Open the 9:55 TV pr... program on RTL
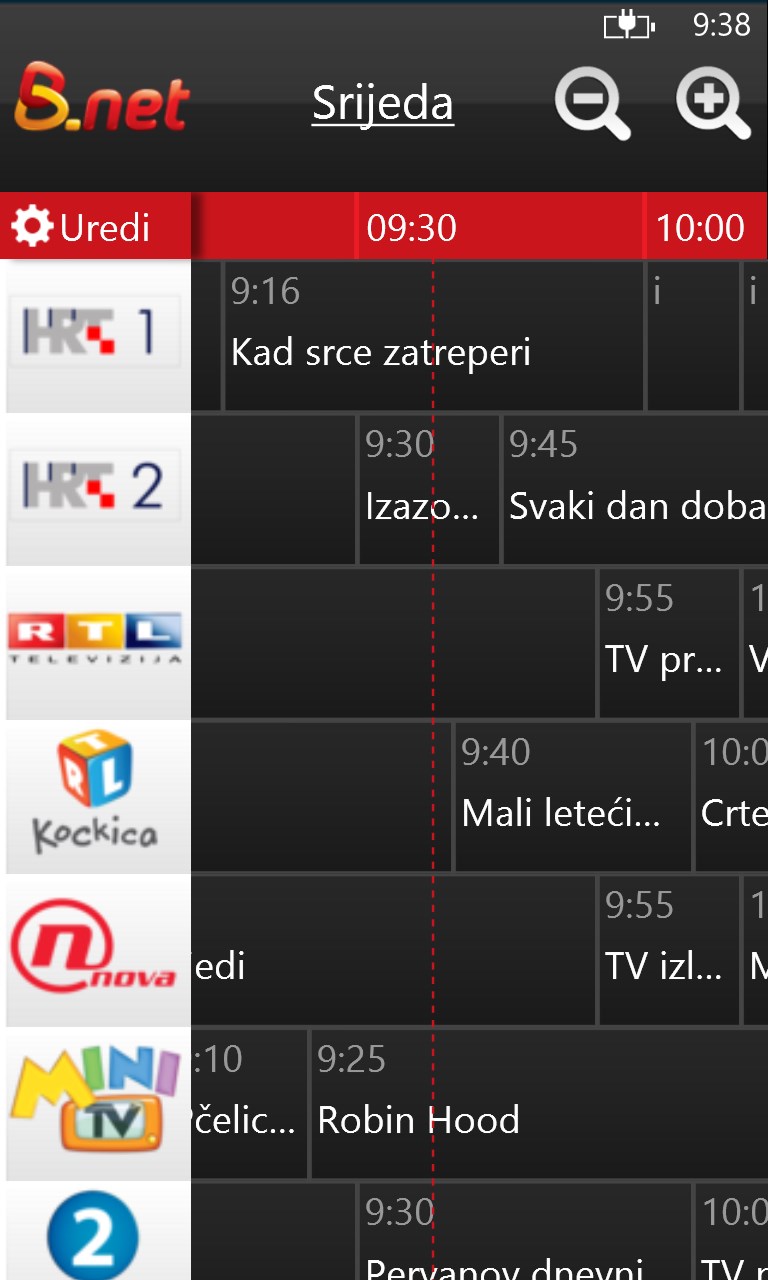This screenshot has width=768, height=1280. click(x=668, y=643)
